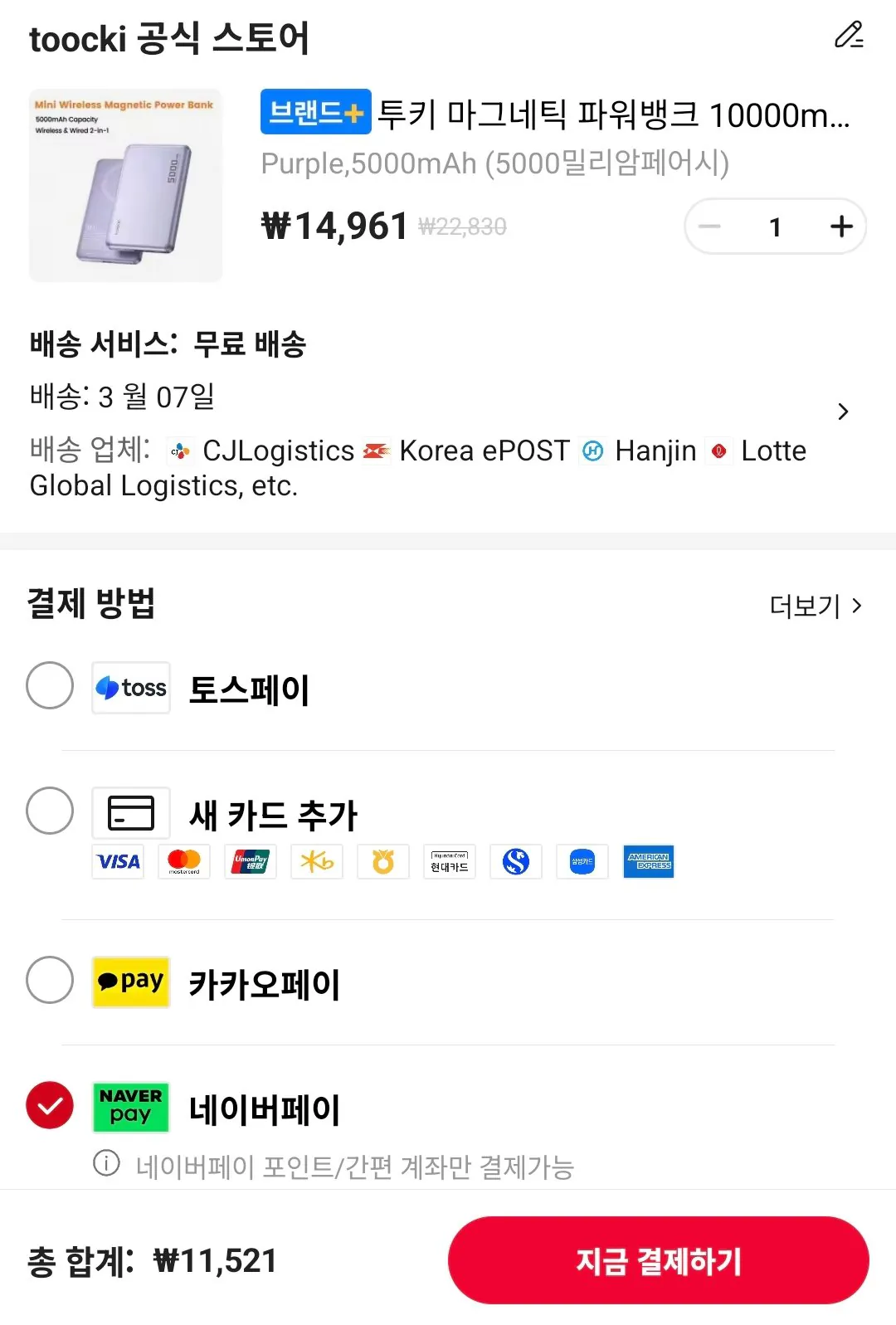Click the Hyundai Card icon
Image resolution: width=896 pixels, height=1325 pixels.
click(449, 861)
